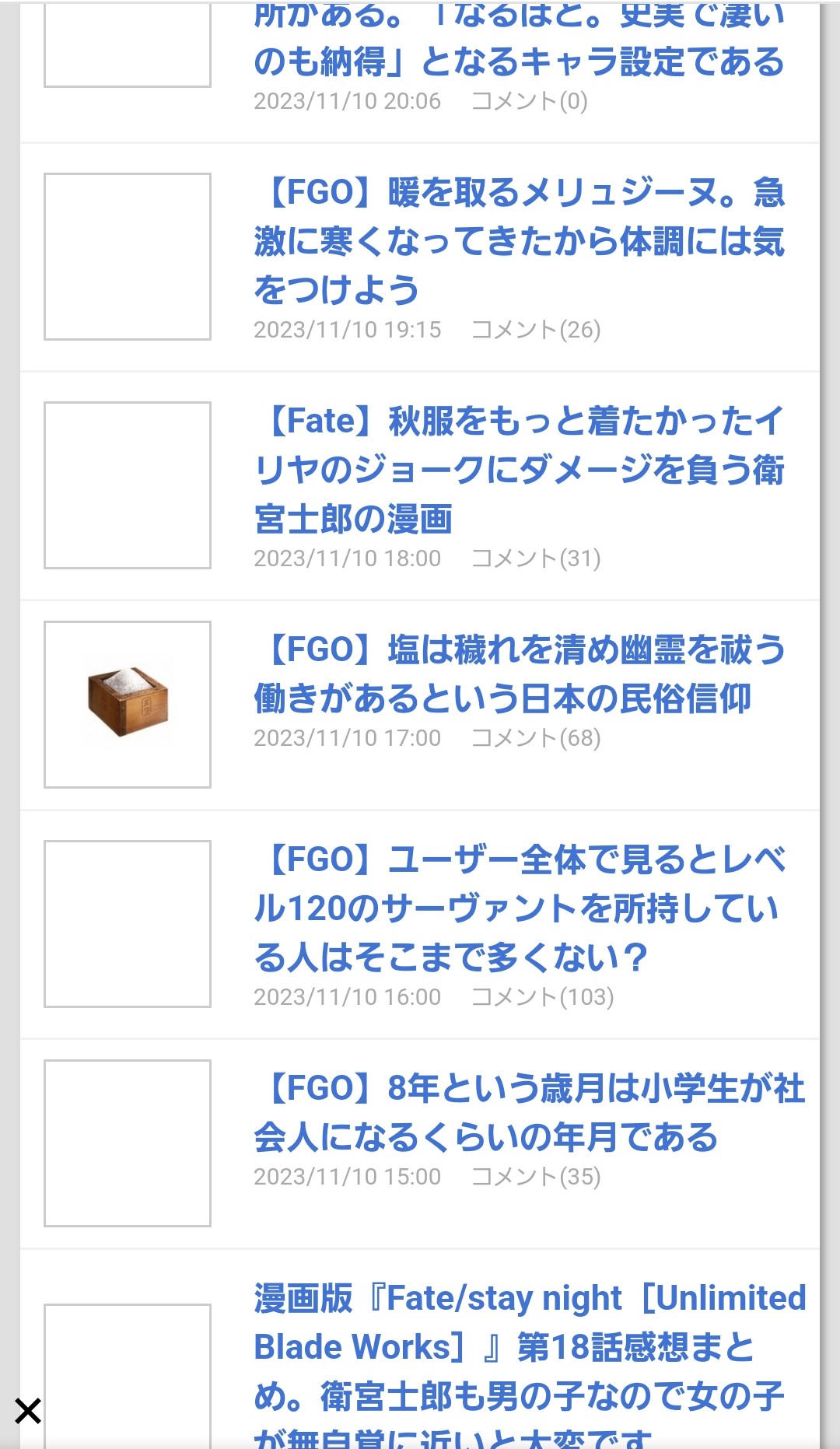
Task: Open the FGO article on salt purification
Action: click(519, 674)
